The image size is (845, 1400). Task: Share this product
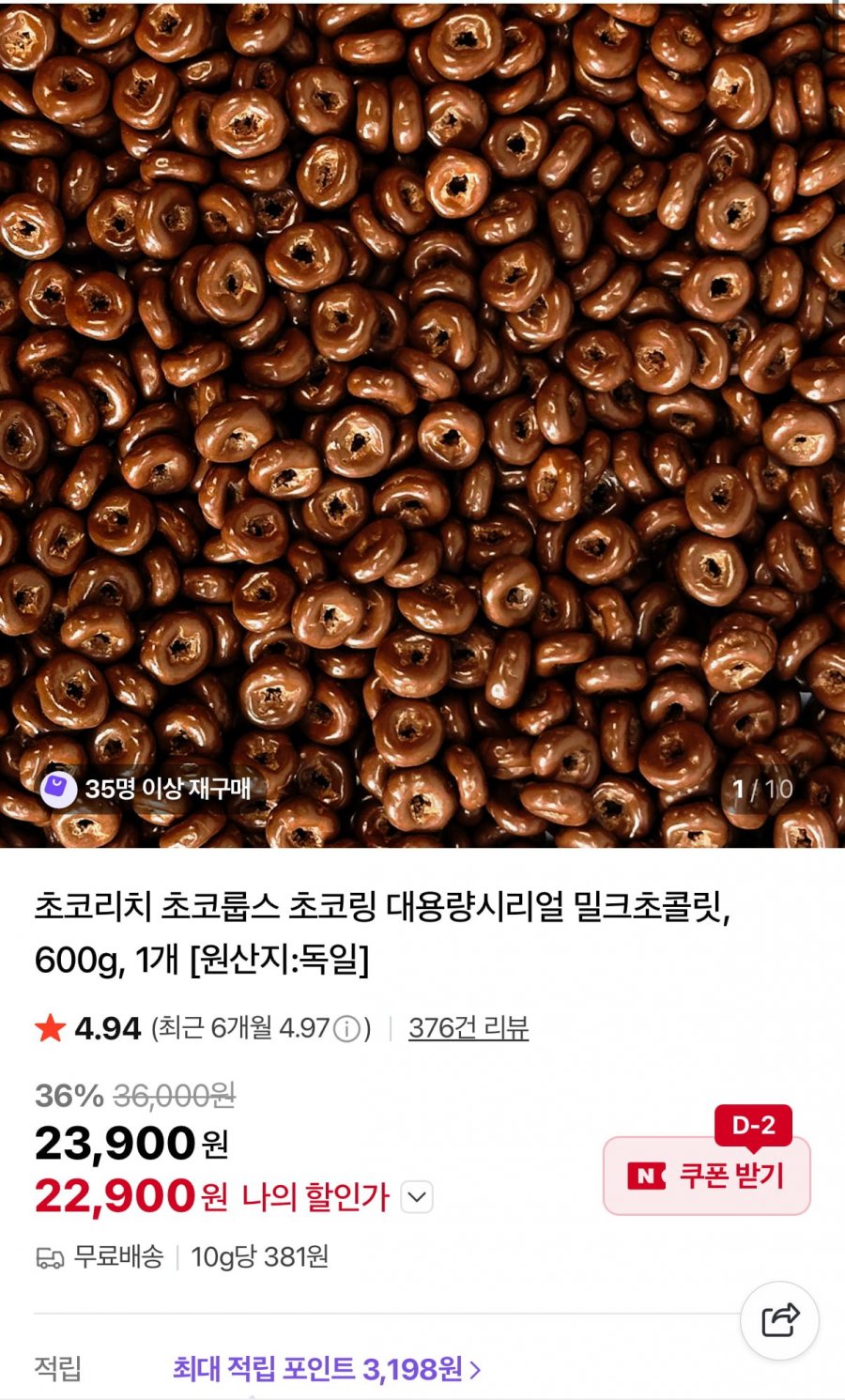click(779, 1320)
